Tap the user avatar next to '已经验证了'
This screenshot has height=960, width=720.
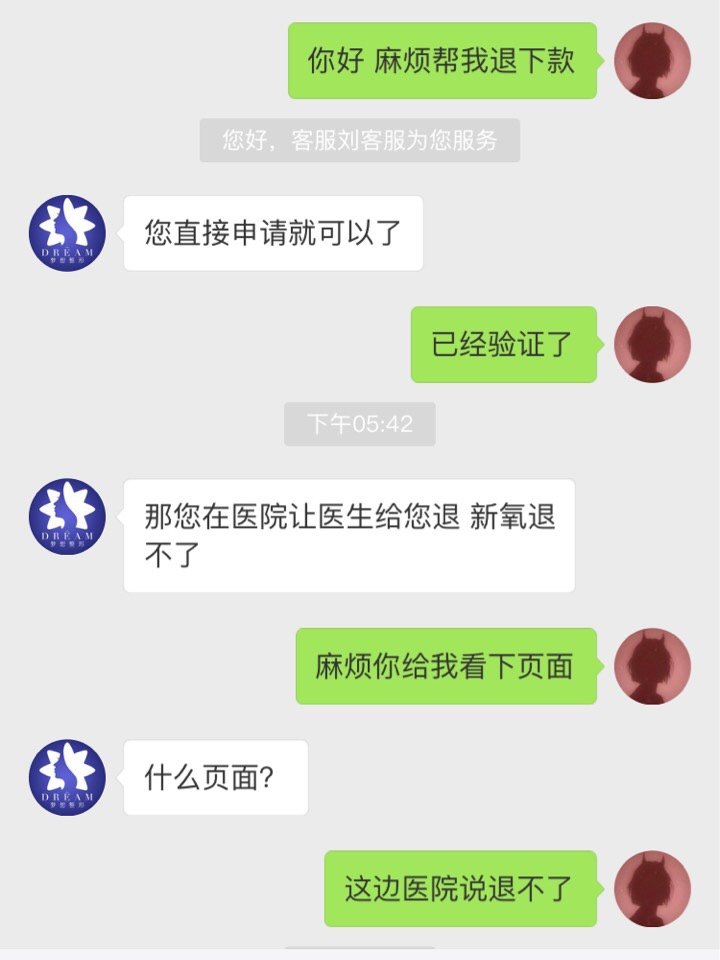coord(652,344)
